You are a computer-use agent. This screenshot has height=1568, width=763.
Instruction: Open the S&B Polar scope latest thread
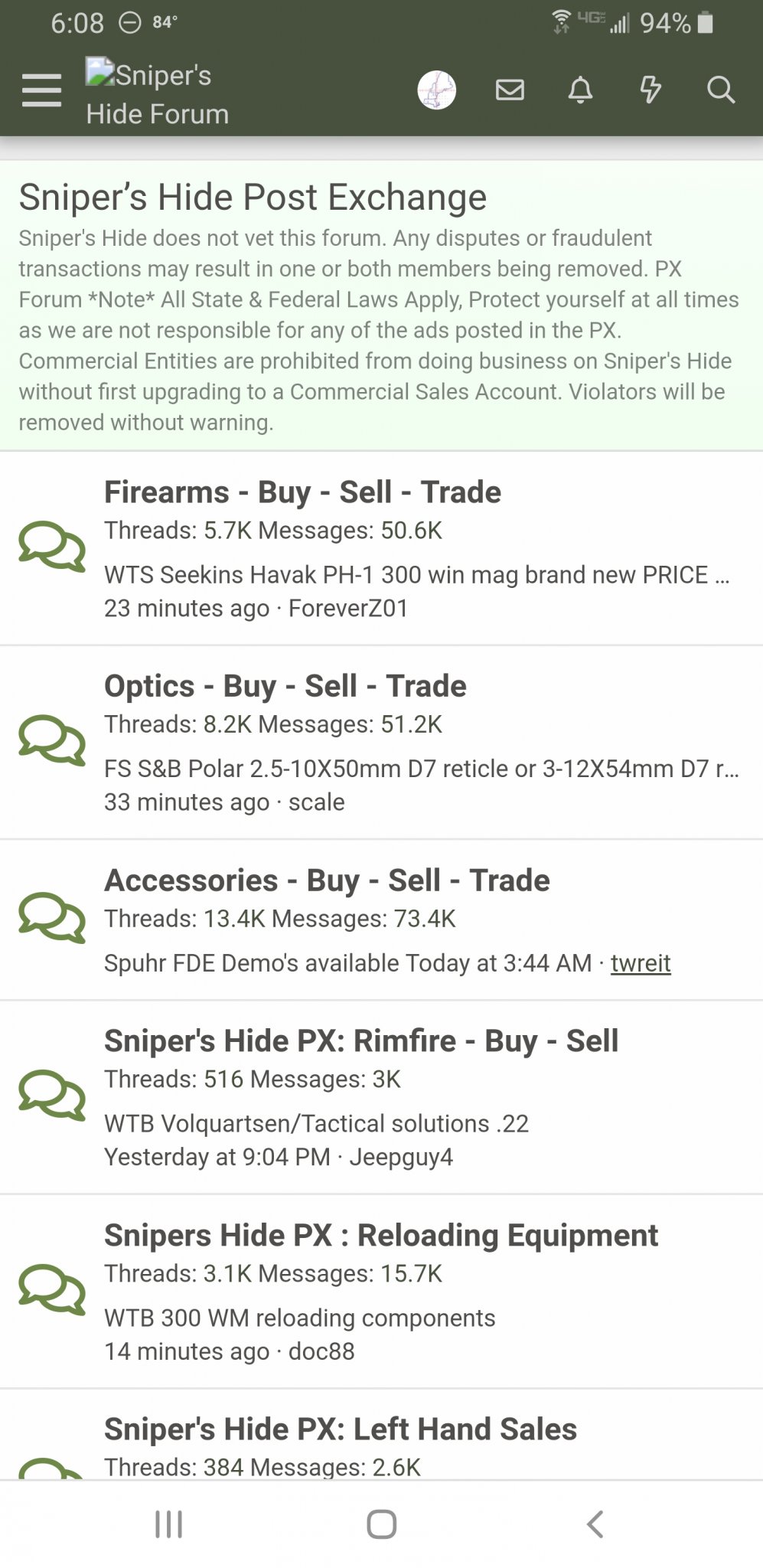tap(422, 768)
